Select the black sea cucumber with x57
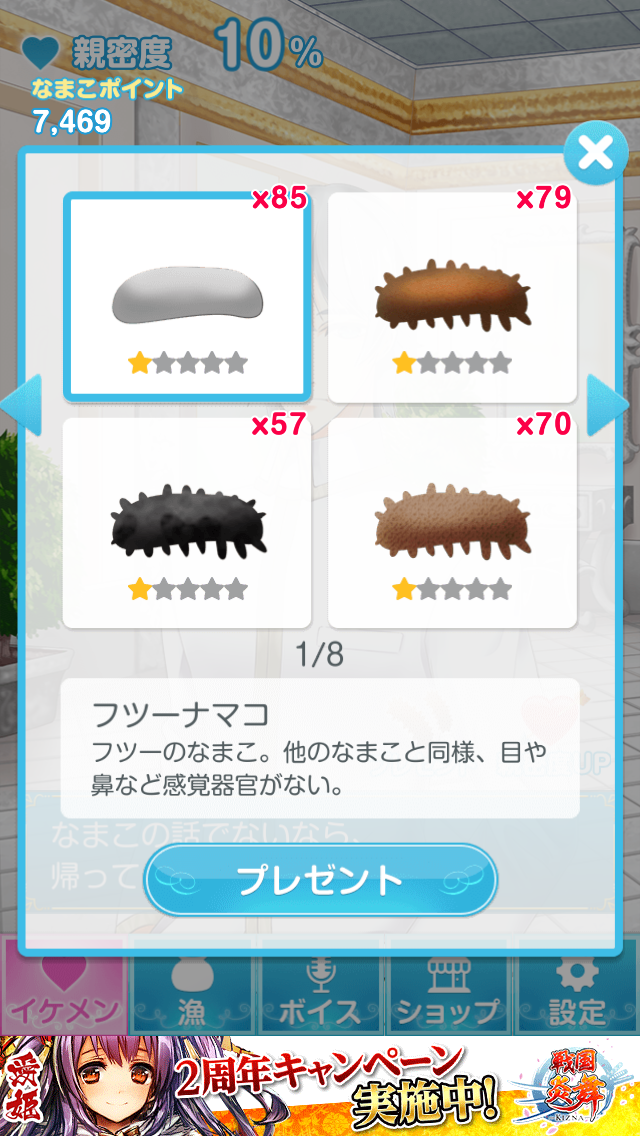The height and width of the screenshot is (1136, 640). click(187, 523)
